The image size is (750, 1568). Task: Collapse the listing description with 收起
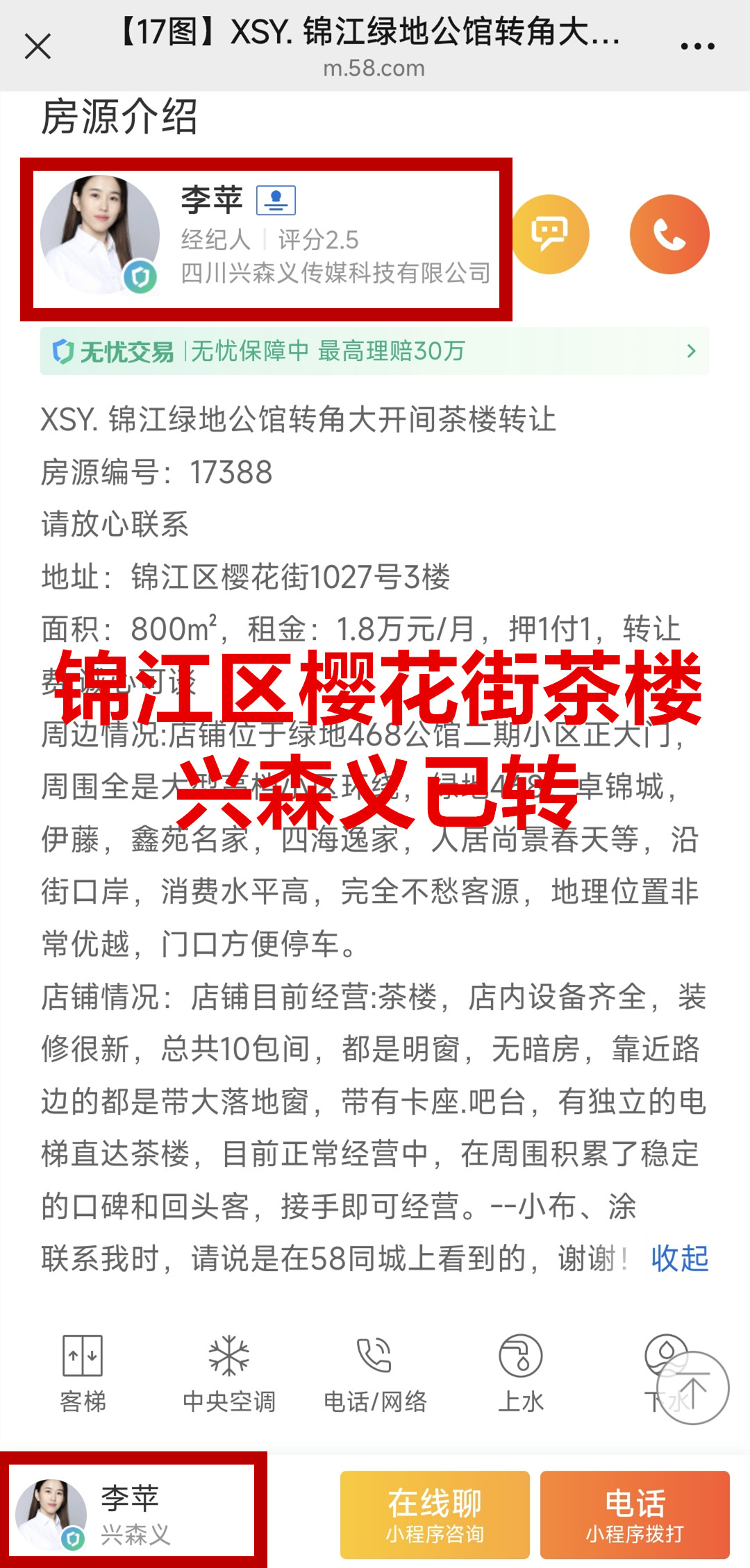tap(679, 1258)
